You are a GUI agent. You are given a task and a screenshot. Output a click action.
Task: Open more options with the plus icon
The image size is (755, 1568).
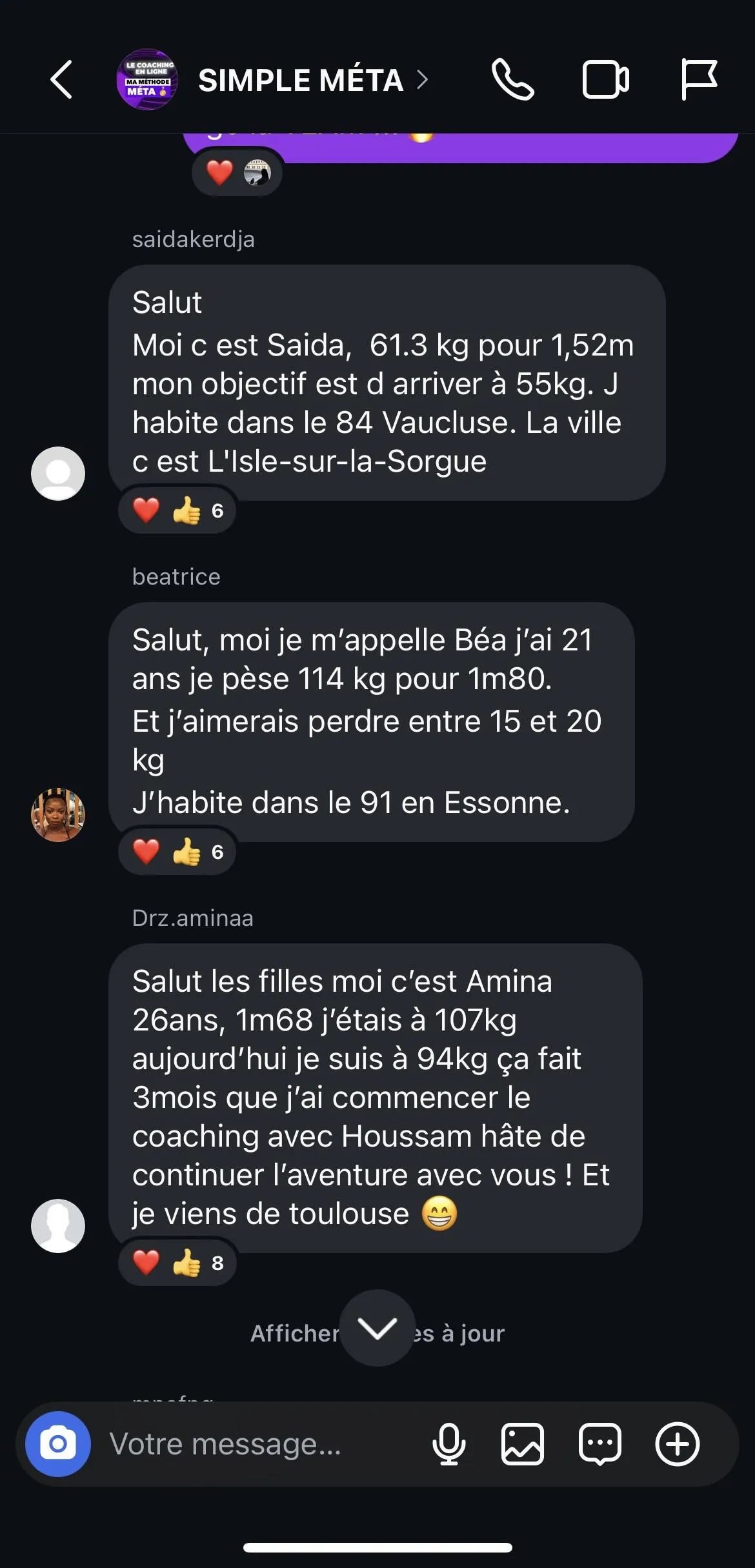tap(678, 1444)
